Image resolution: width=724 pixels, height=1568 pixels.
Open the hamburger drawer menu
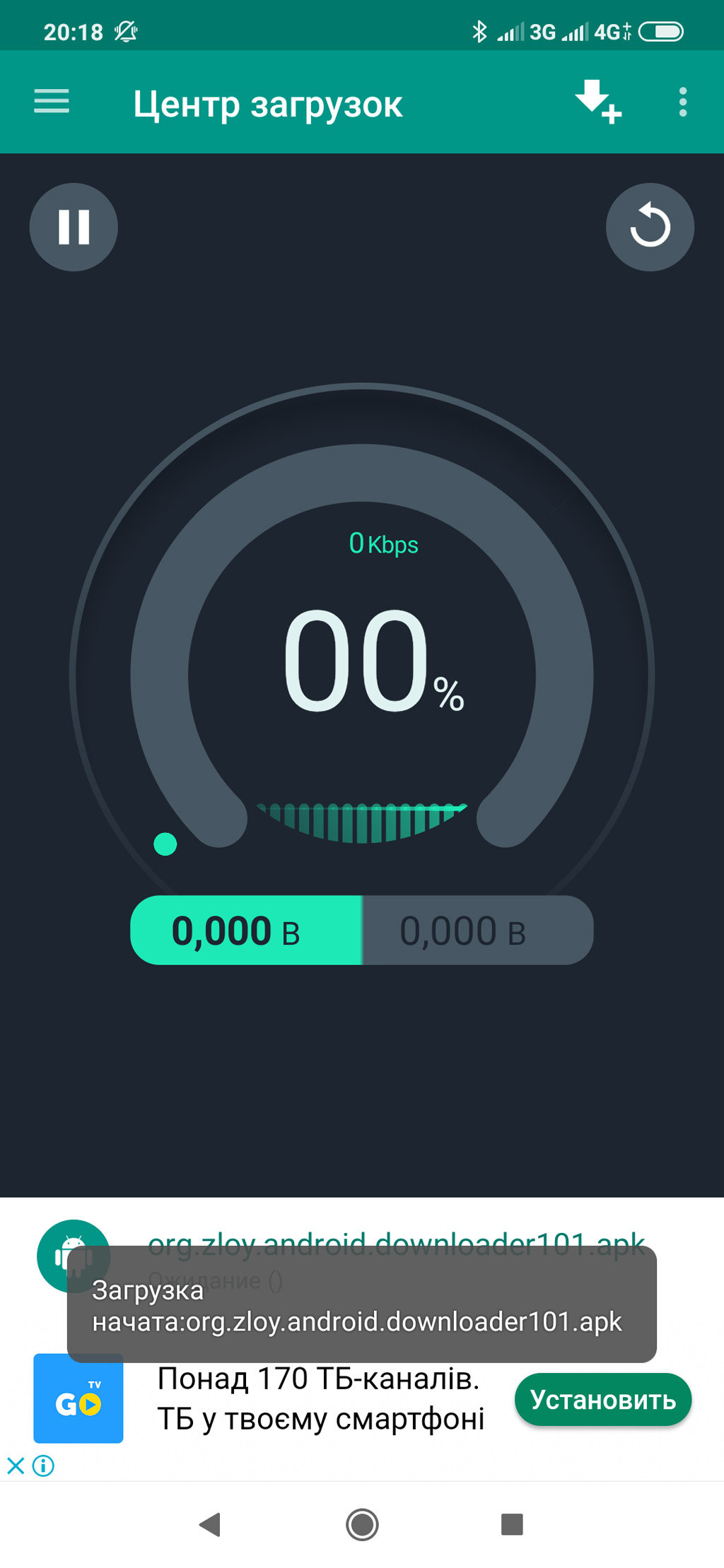(52, 102)
